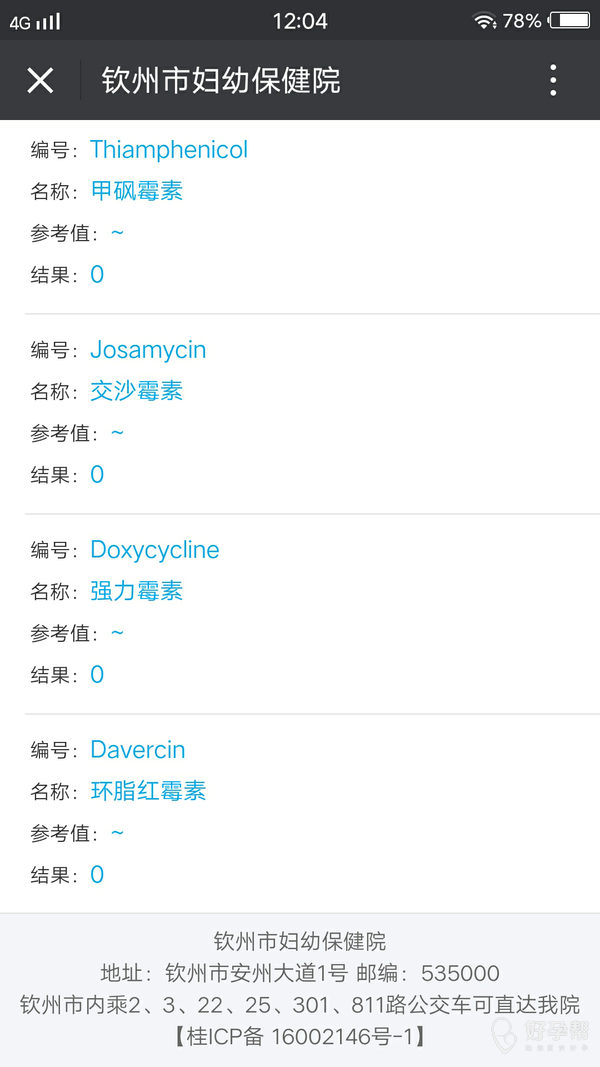Close the 钦州市妇幼保健院 web page

click(40, 80)
